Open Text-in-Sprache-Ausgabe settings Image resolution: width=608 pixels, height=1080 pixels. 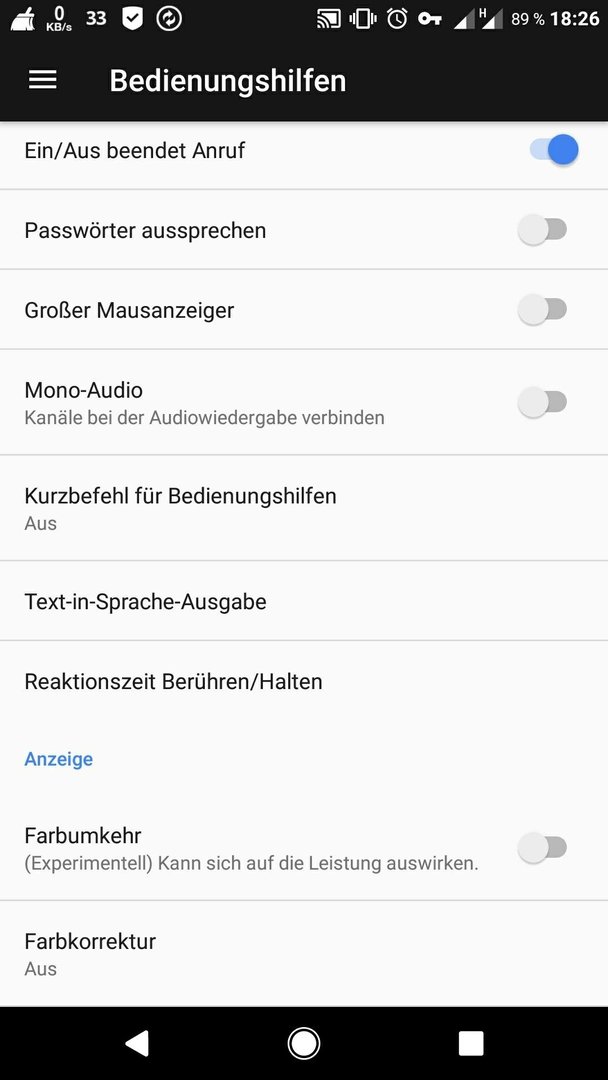[304, 601]
